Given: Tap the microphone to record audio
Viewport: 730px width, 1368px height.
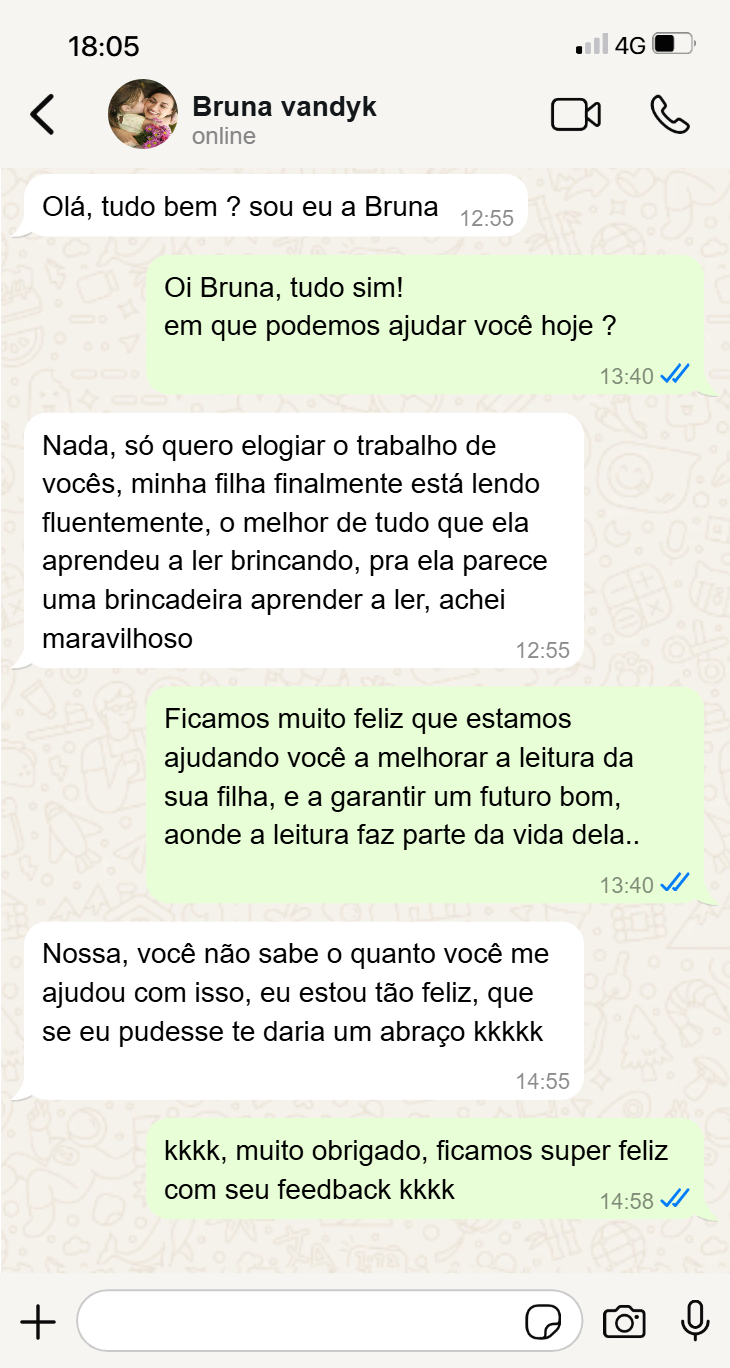Looking at the screenshot, I should (x=695, y=1321).
